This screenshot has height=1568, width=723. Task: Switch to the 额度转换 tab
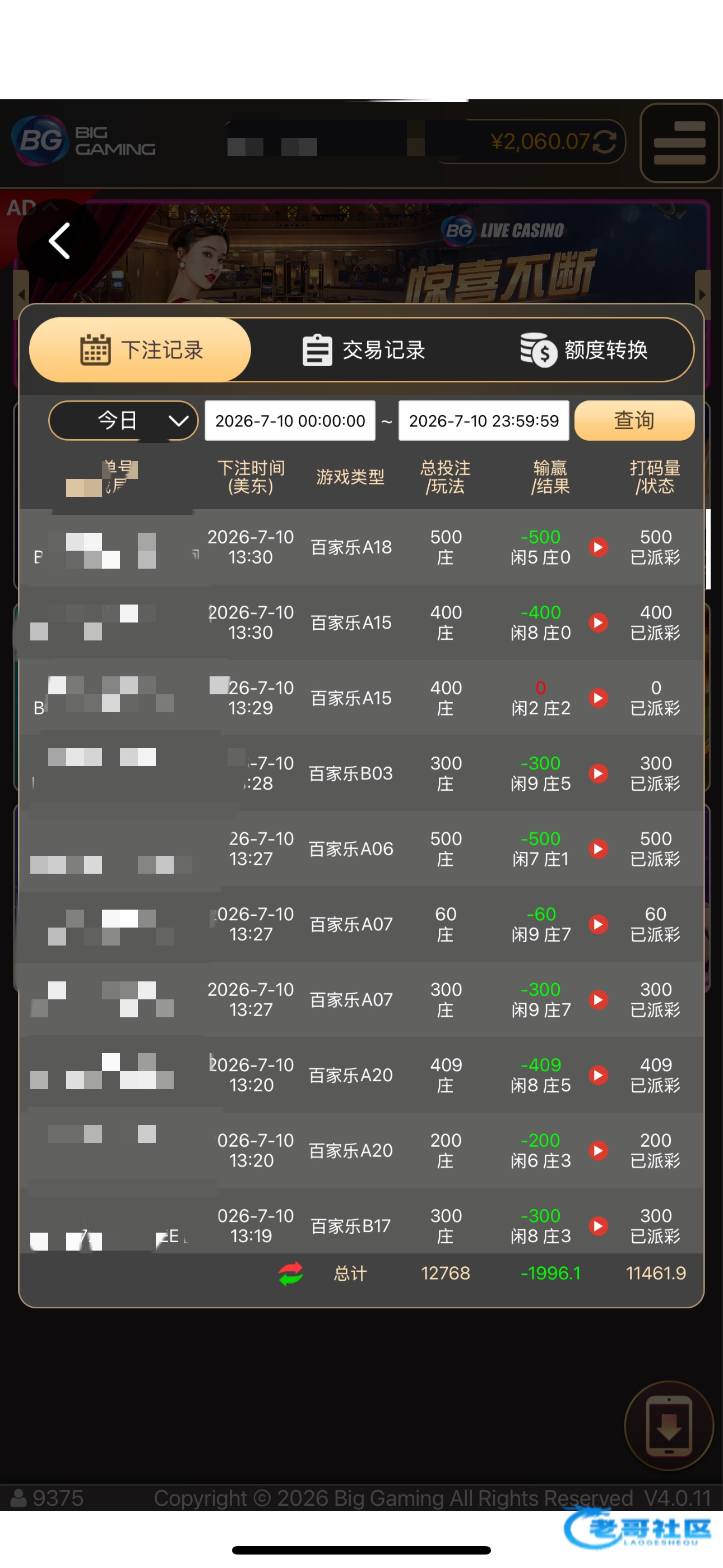[x=583, y=350]
